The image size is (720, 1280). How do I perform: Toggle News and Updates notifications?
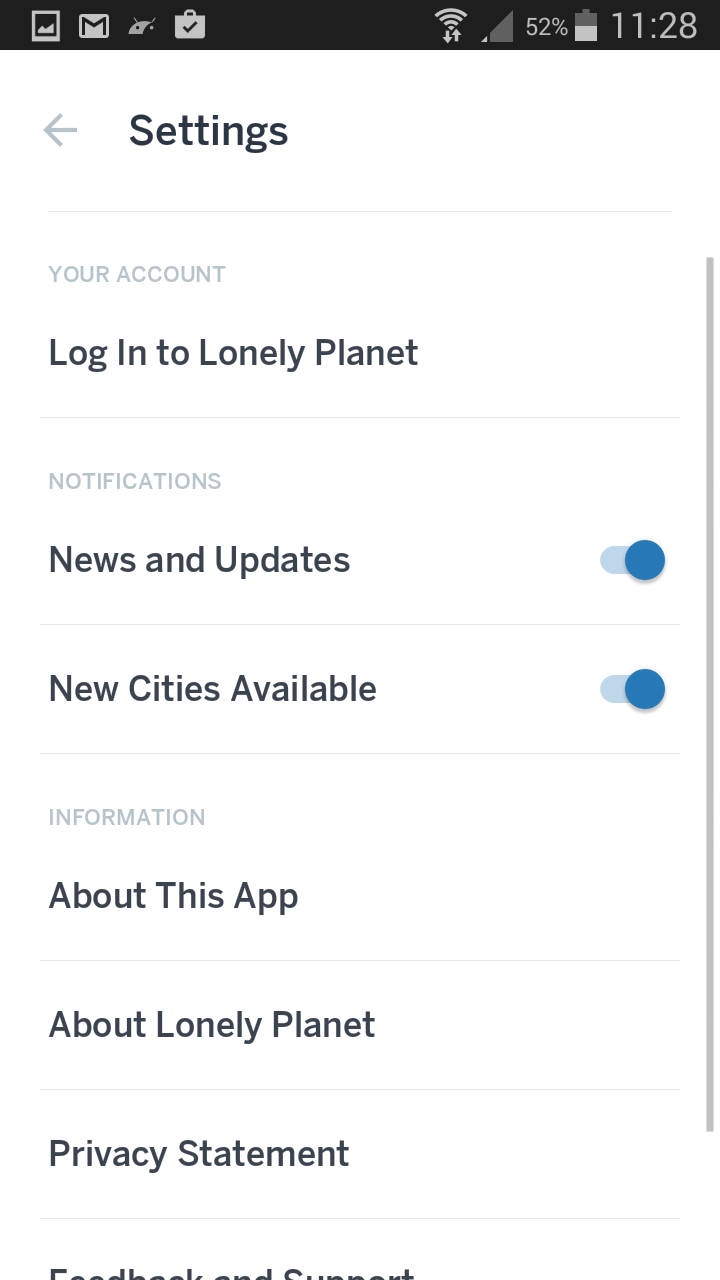pos(632,560)
